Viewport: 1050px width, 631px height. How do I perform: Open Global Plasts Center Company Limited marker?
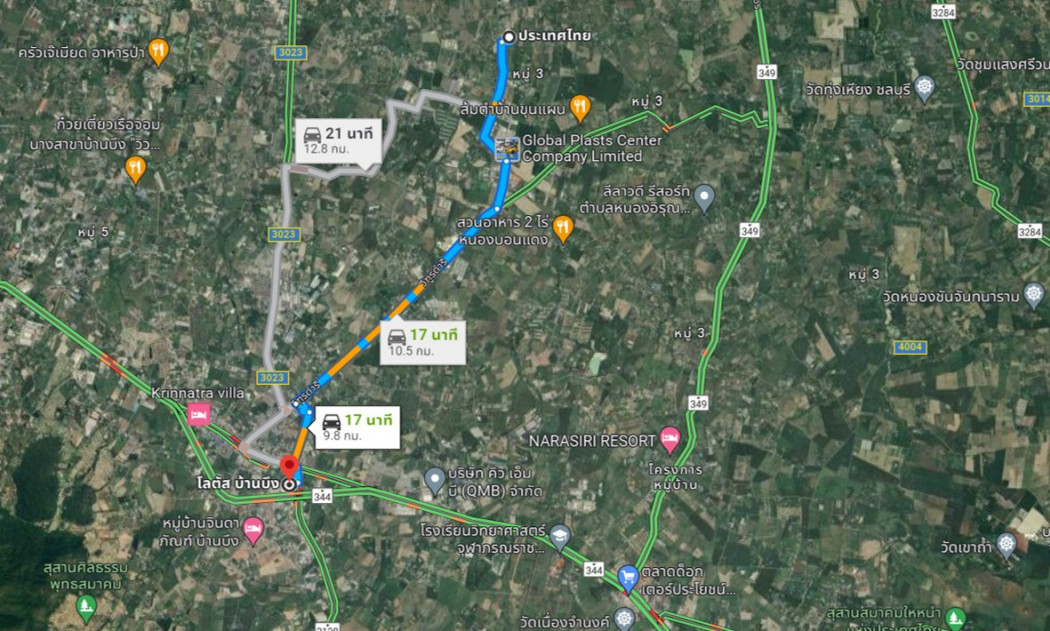(508, 149)
